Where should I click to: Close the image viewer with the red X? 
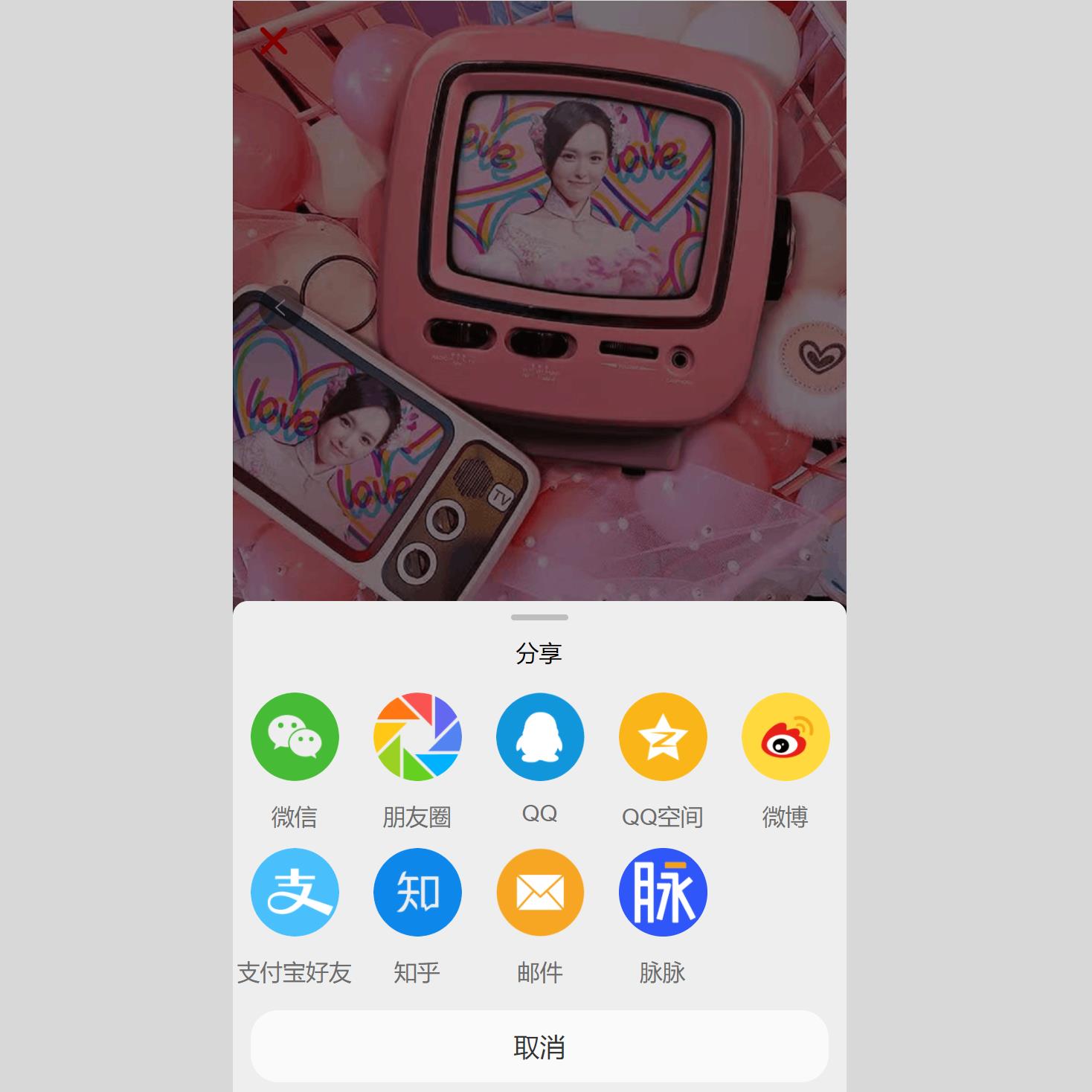click(273, 41)
